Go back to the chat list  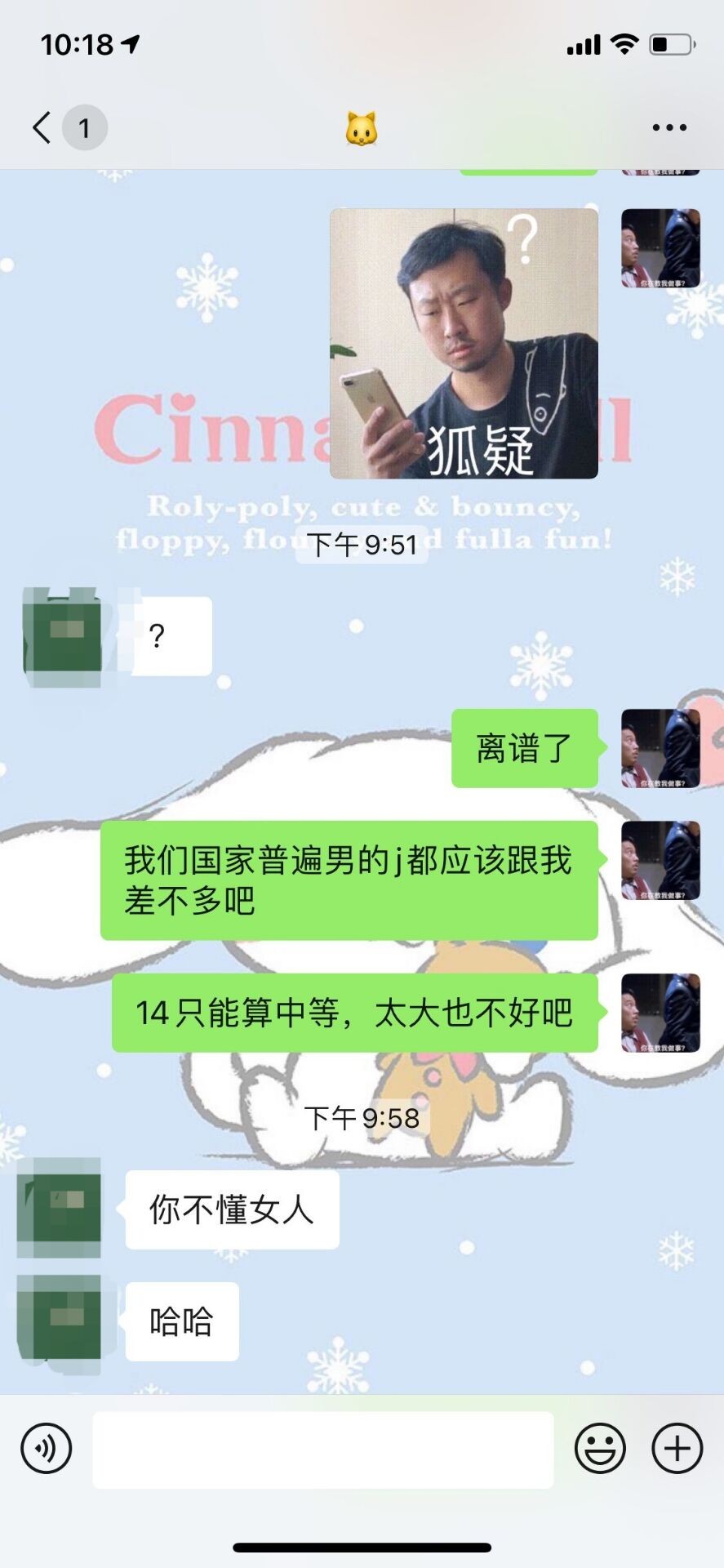coord(42,127)
